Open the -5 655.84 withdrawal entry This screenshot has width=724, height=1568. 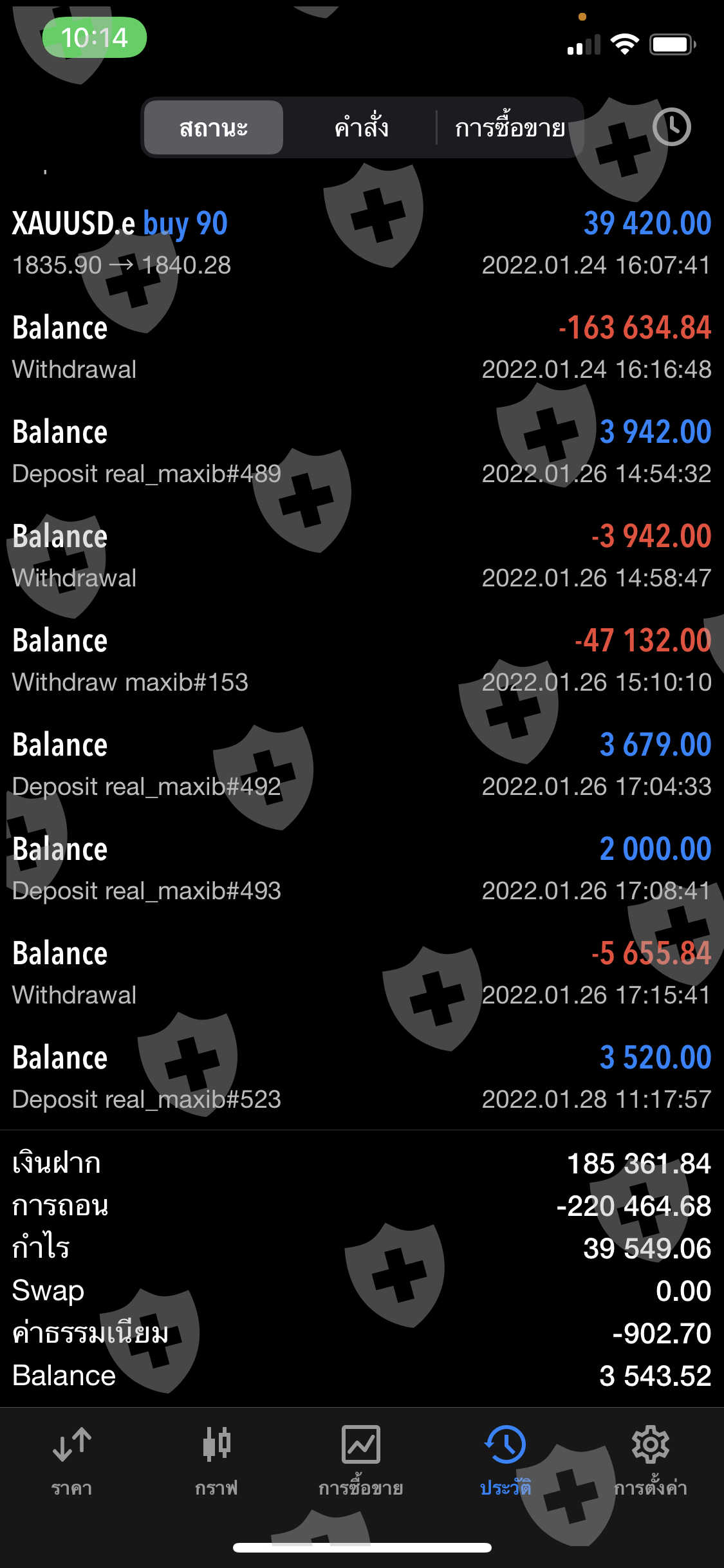[362, 973]
